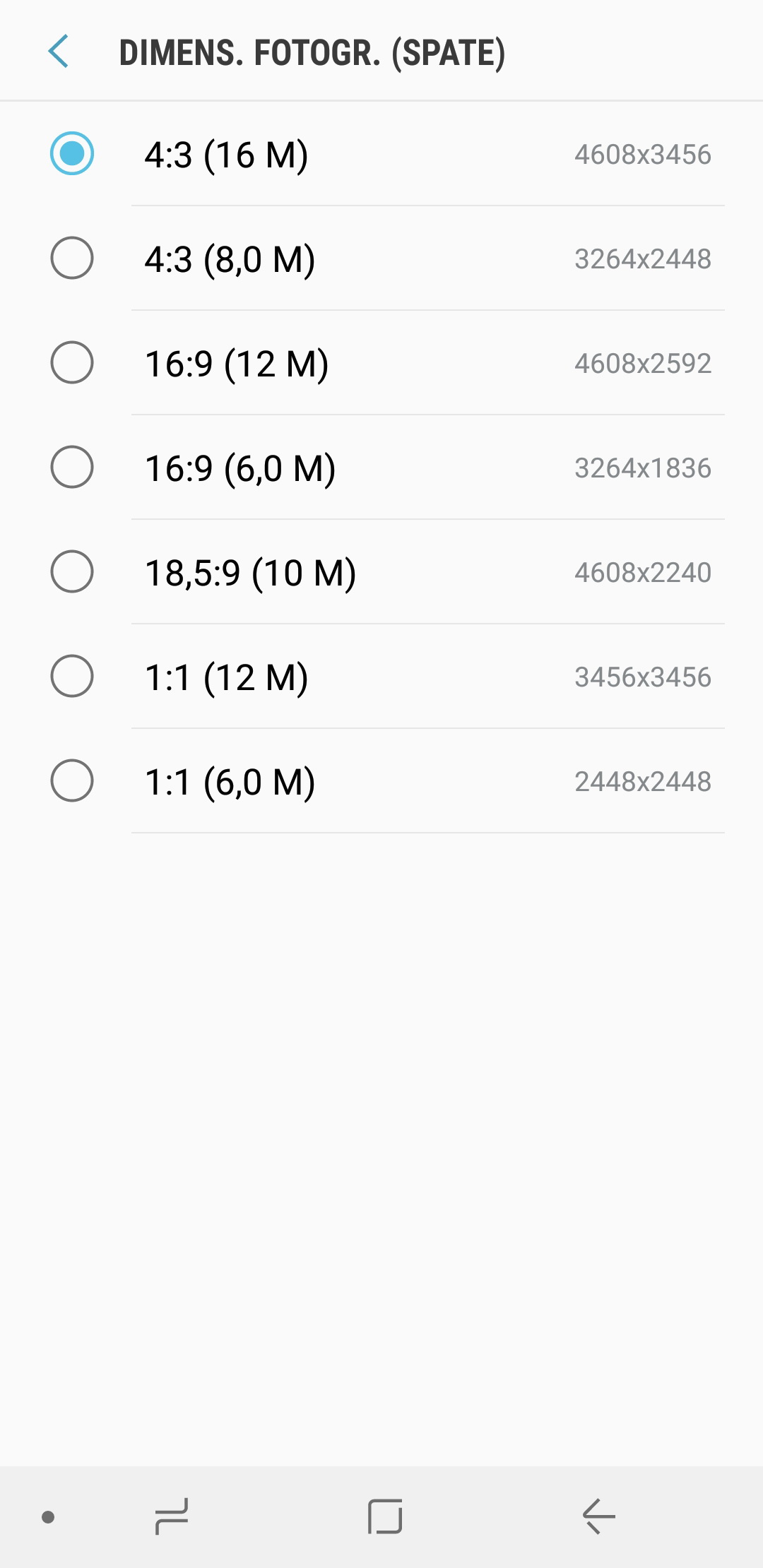
Task: Switch to 1:1 (6,0 M) size
Action: point(381,781)
